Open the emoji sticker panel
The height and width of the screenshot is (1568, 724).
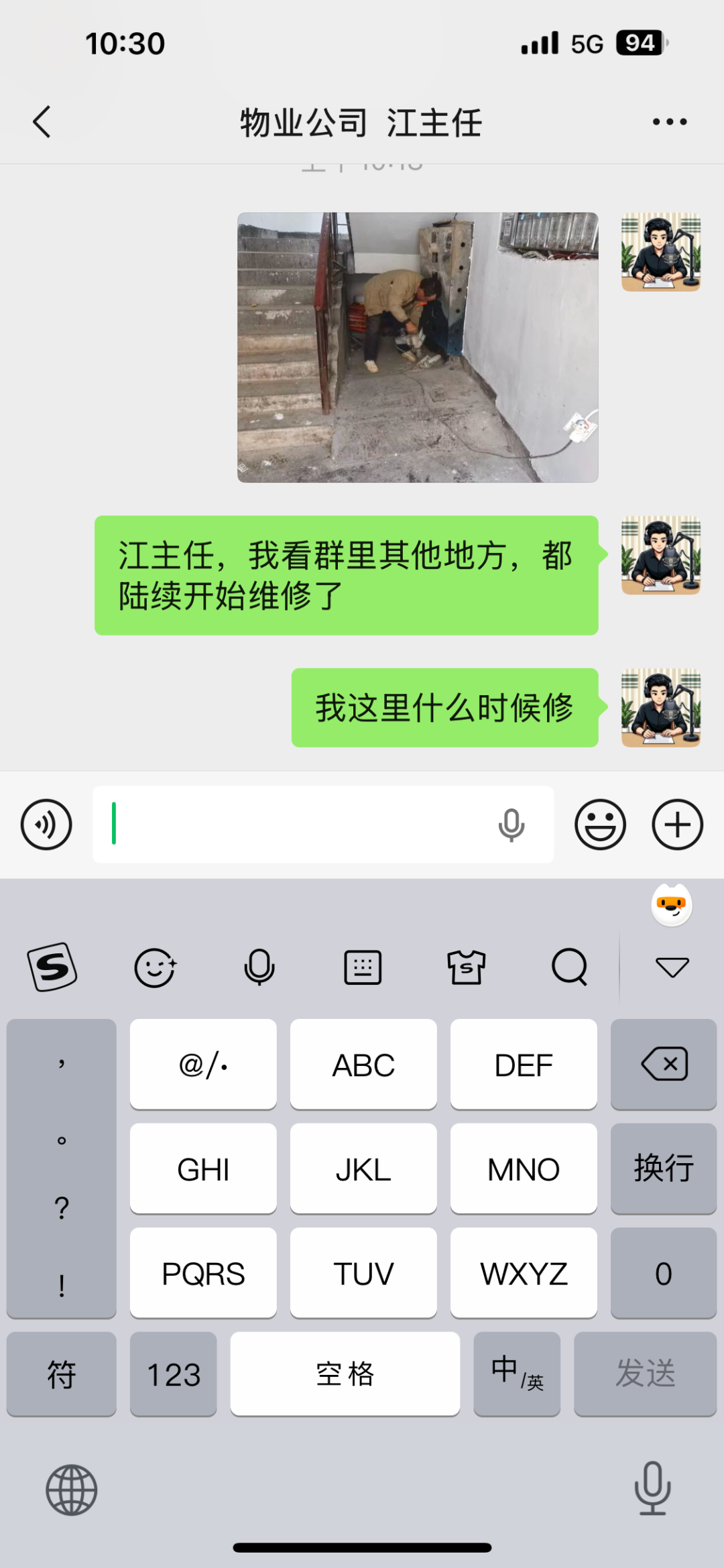pos(600,824)
